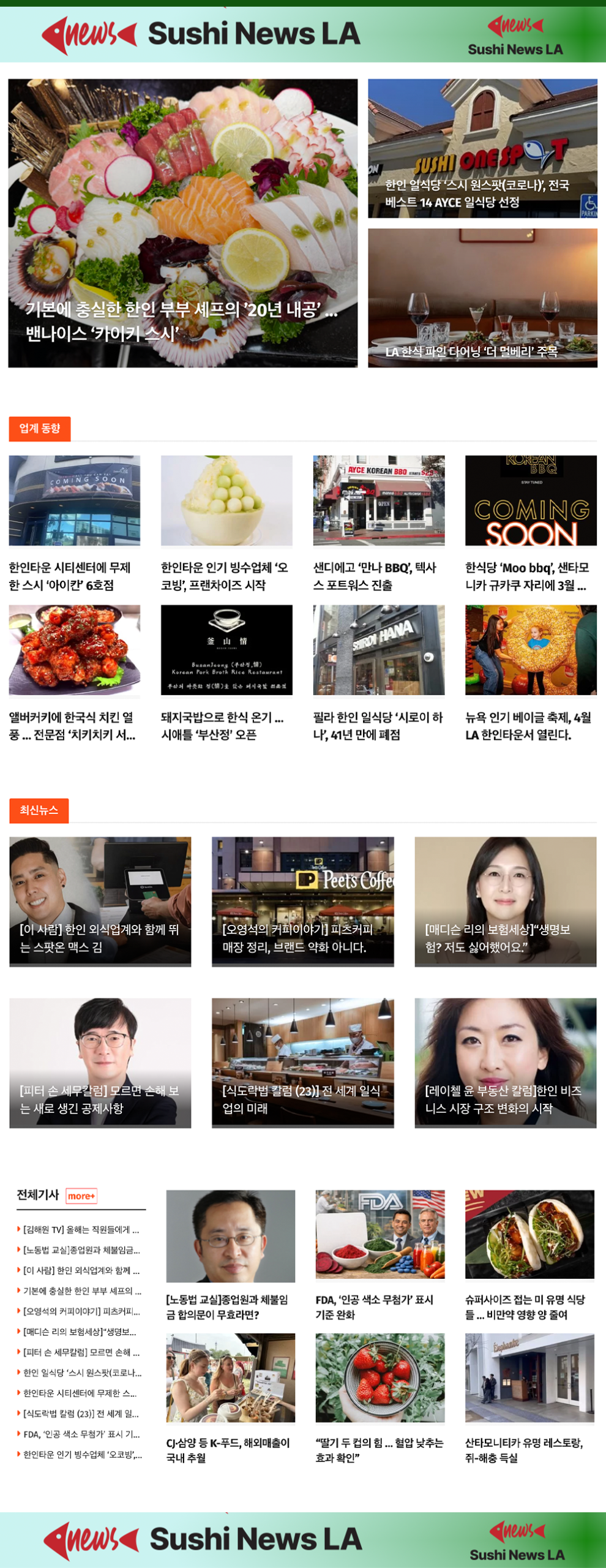Open the '김해원 TV' list item
Viewport: 606px width, 1568px height.
click(x=81, y=1229)
